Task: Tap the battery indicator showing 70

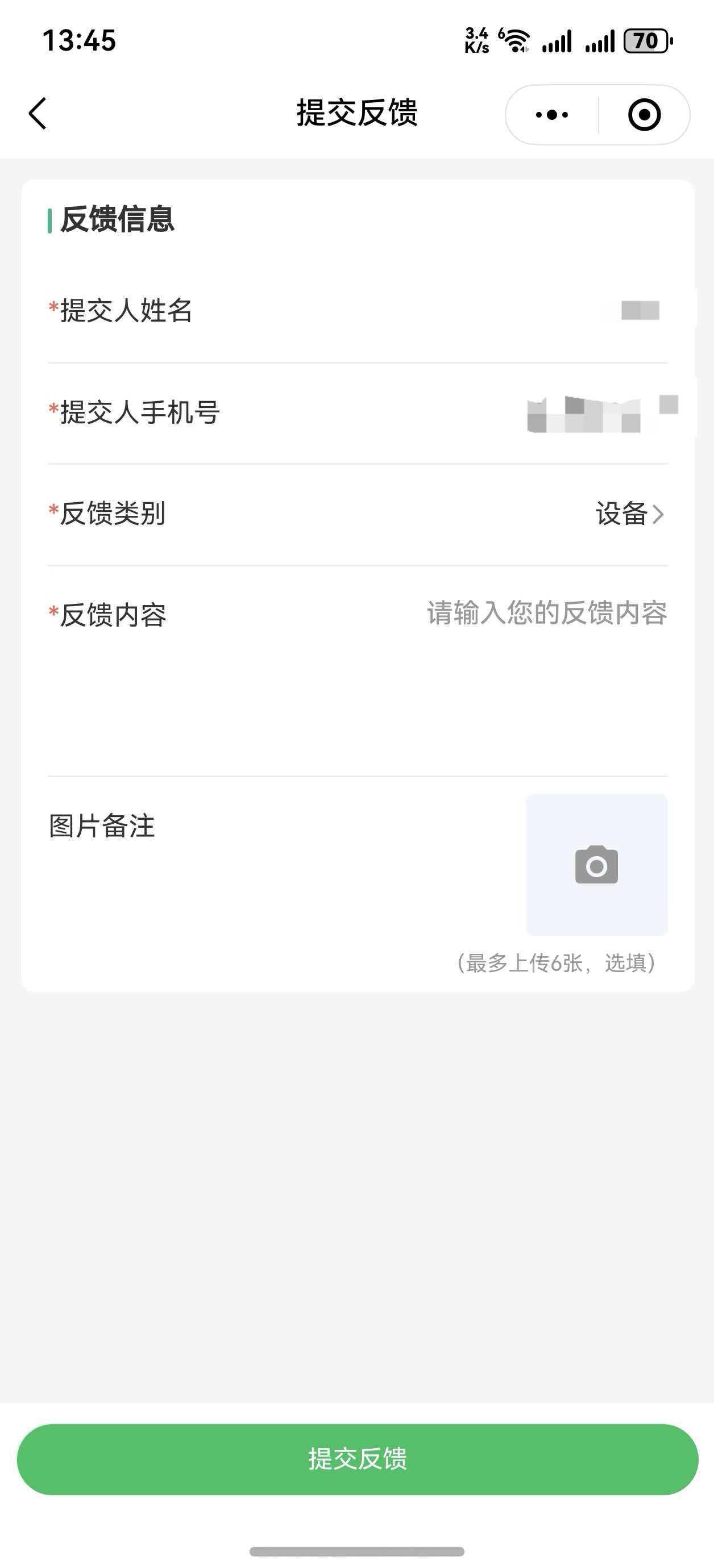Action: (645, 40)
